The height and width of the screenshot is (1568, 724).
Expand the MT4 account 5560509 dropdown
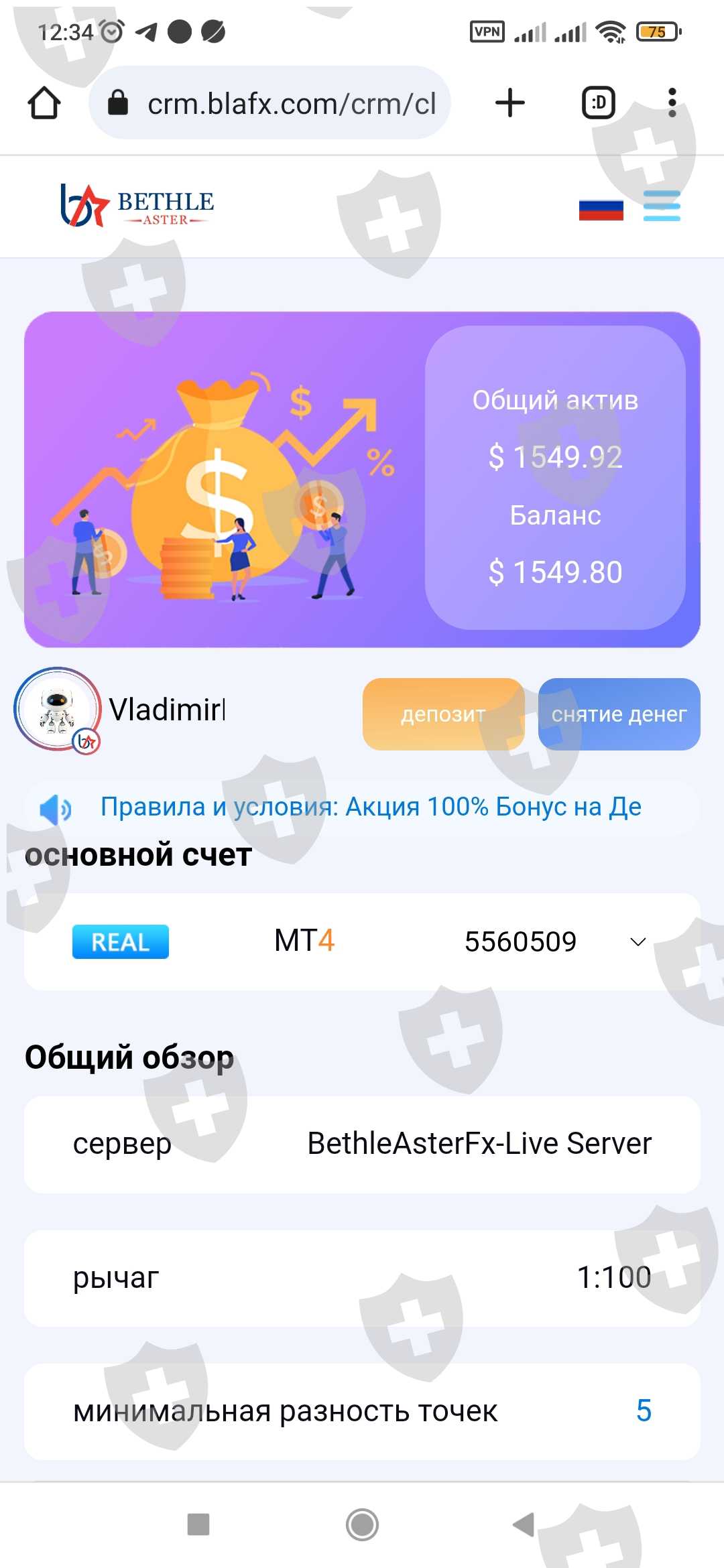click(x=362, y=941)
